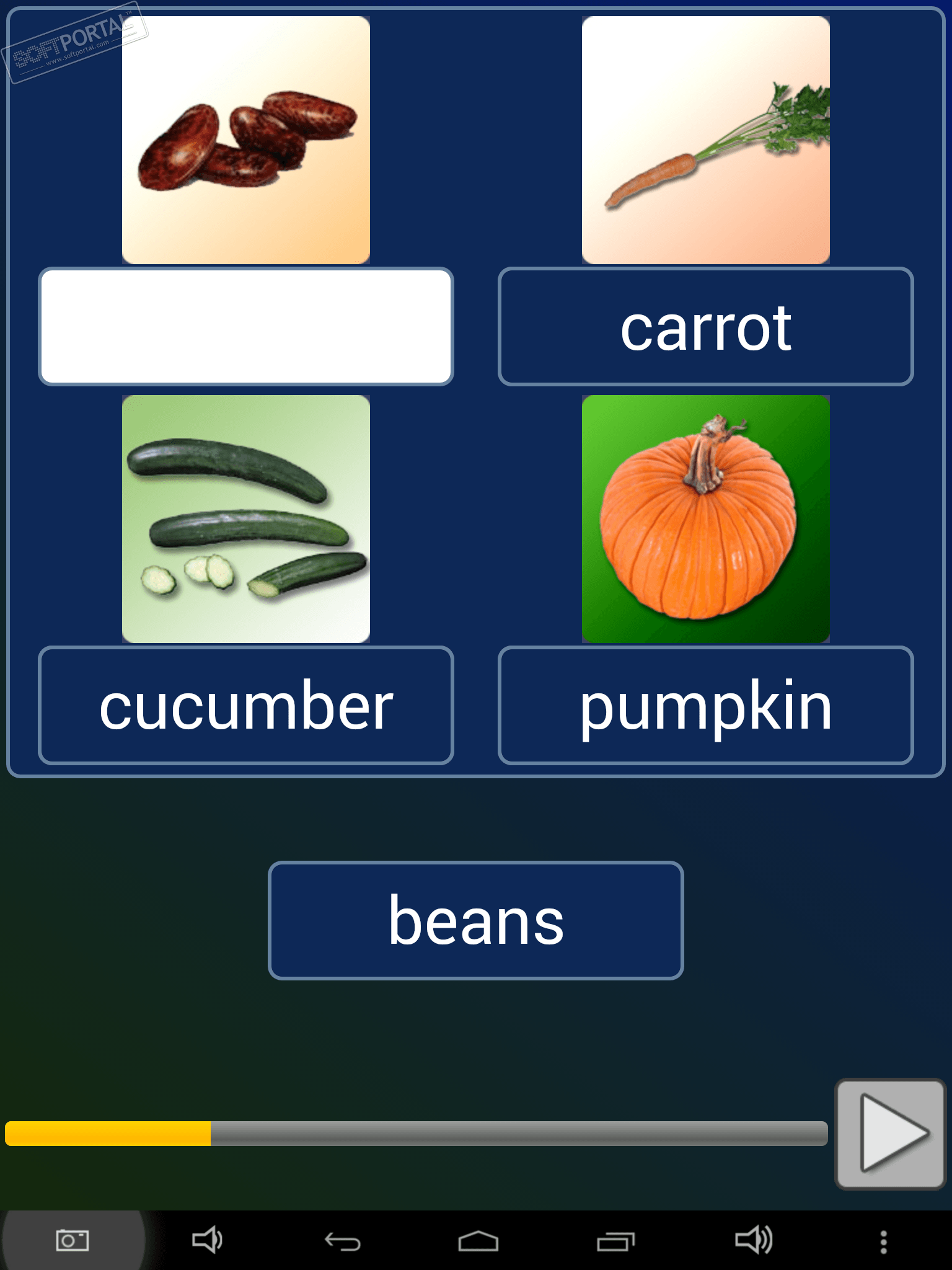
Task: Tap the cucumber label
Action: (x=246, y=706)
